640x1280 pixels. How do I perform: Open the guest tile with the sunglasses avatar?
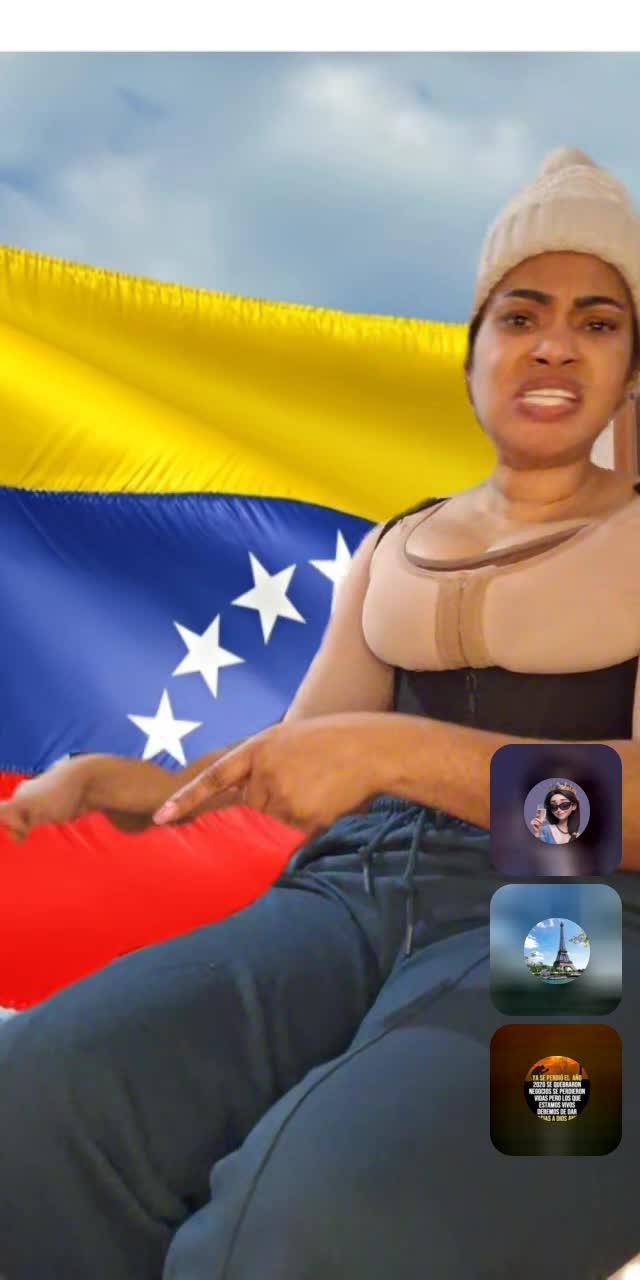(x=556, y=810)
